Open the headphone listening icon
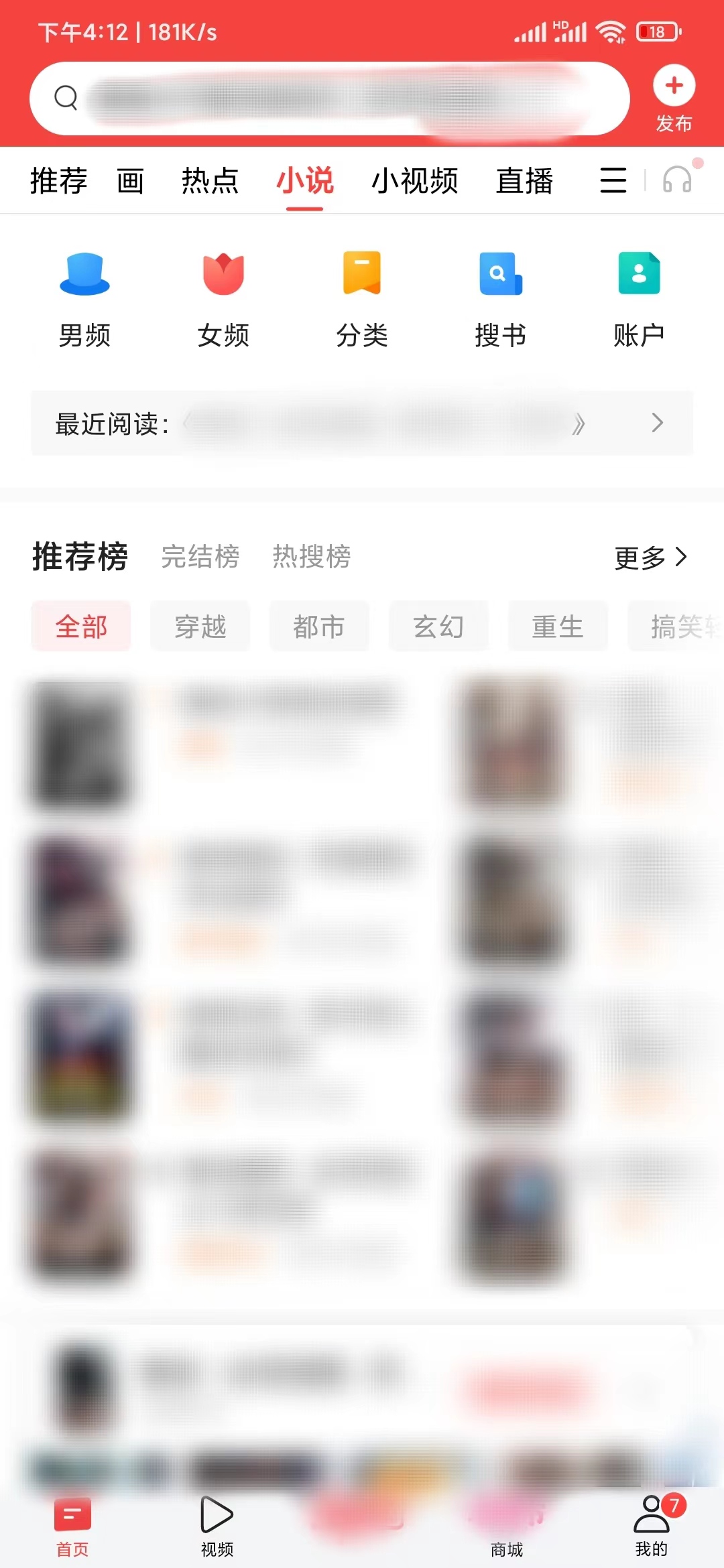Viewport: 724px width, 1568px height. click(677, 180)
